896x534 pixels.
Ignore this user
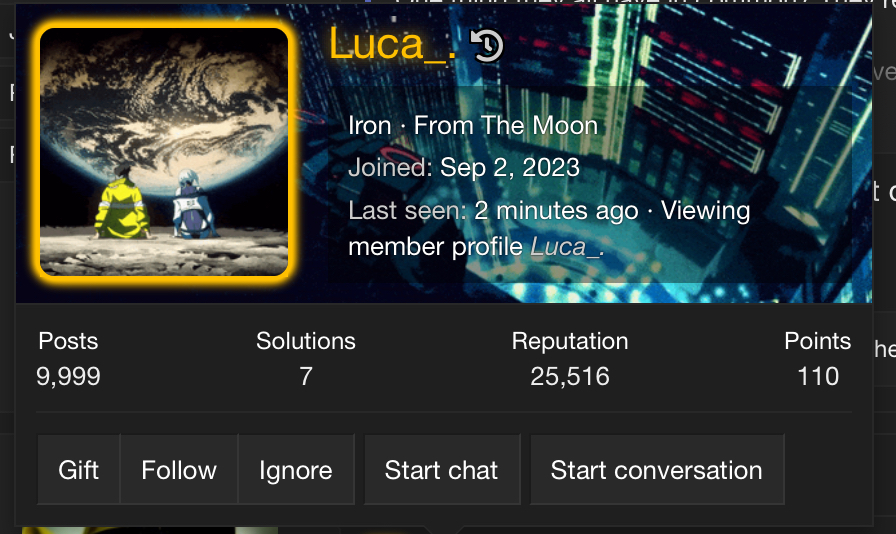295,470
